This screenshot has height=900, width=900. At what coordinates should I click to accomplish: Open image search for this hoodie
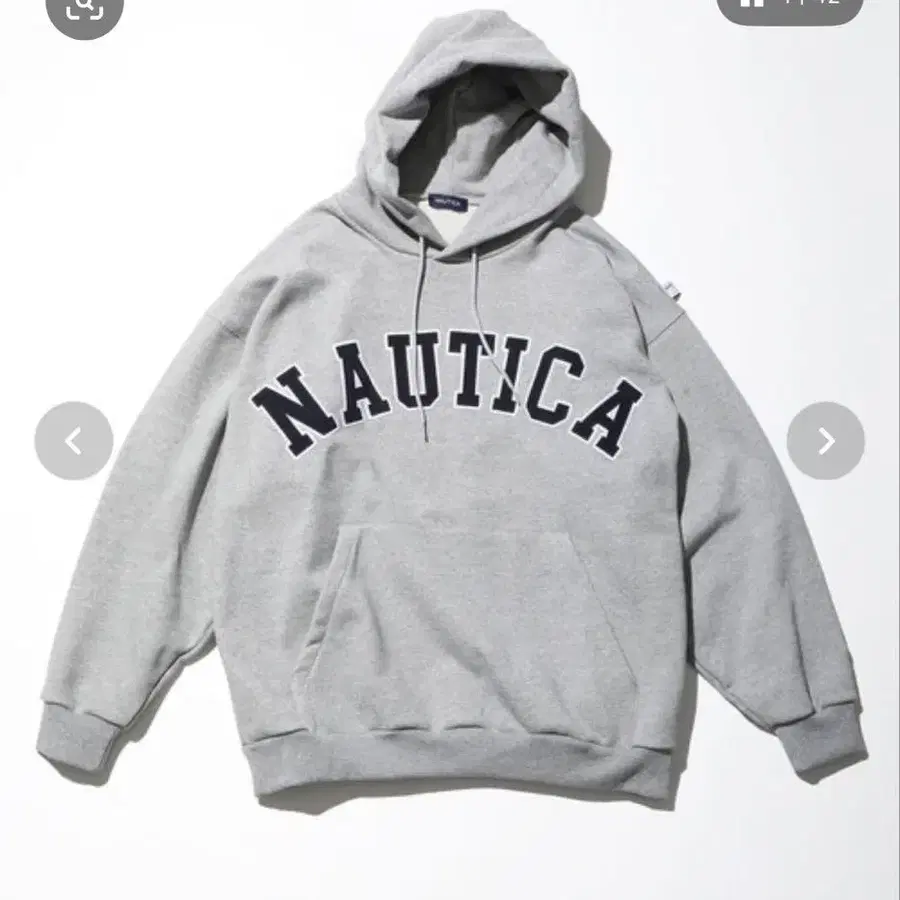84,10
